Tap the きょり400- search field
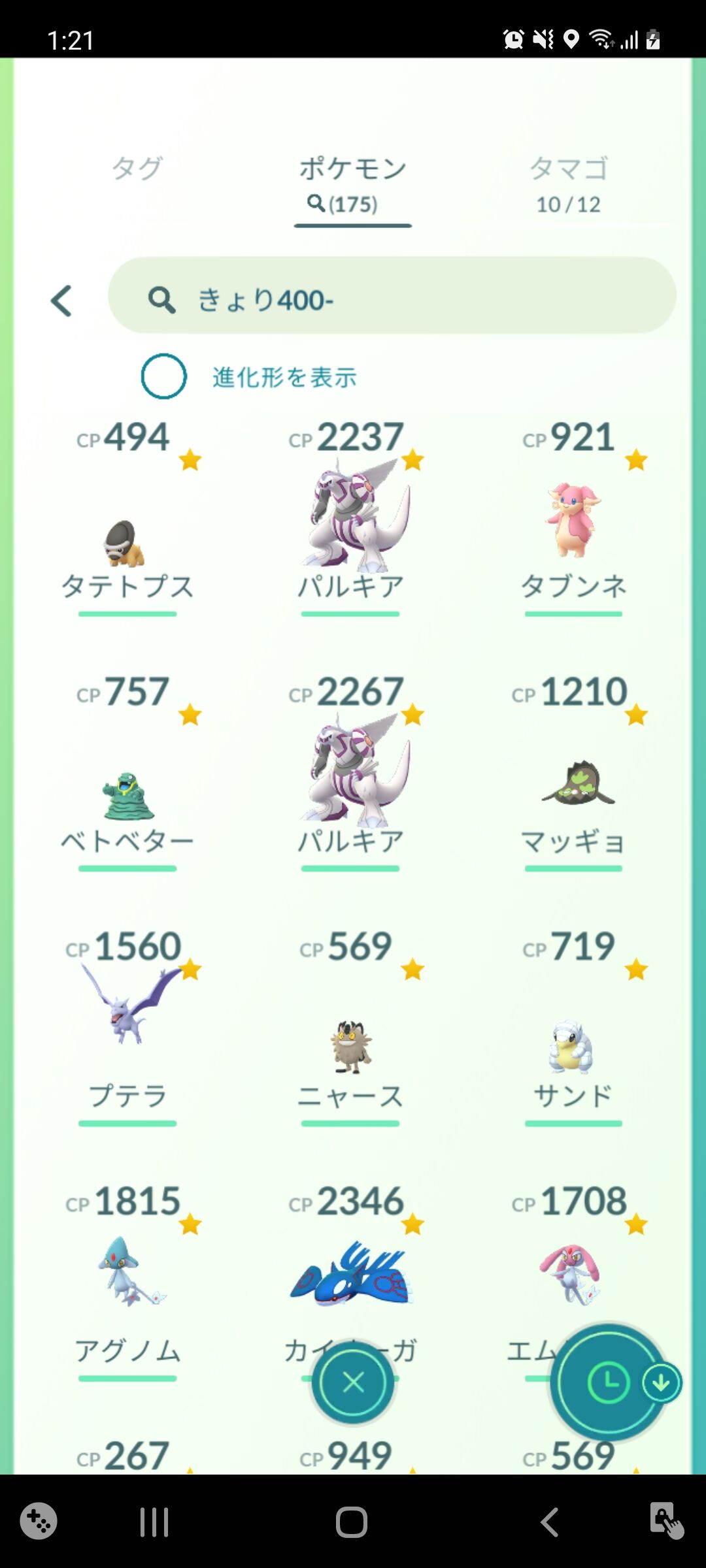 coord(392,299)
